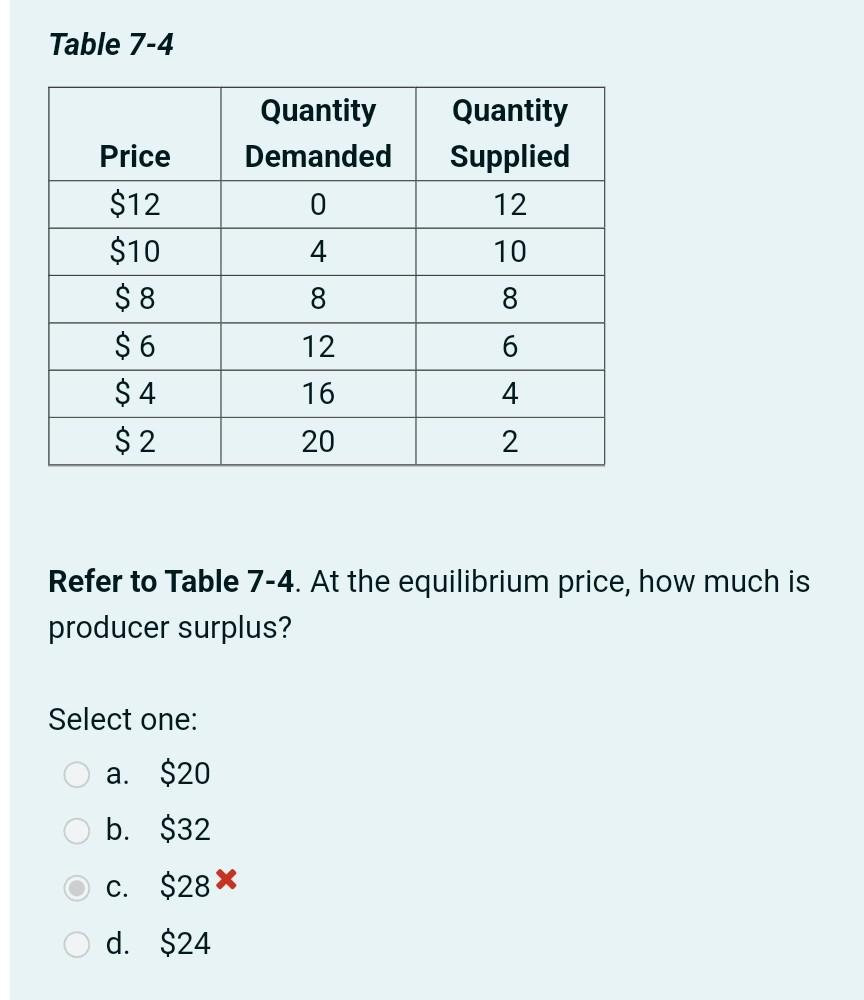Screen dimensions: 864x1000
Task: Click the $32 answer label text
Action: pyautogui.click(x=185, y=830)
